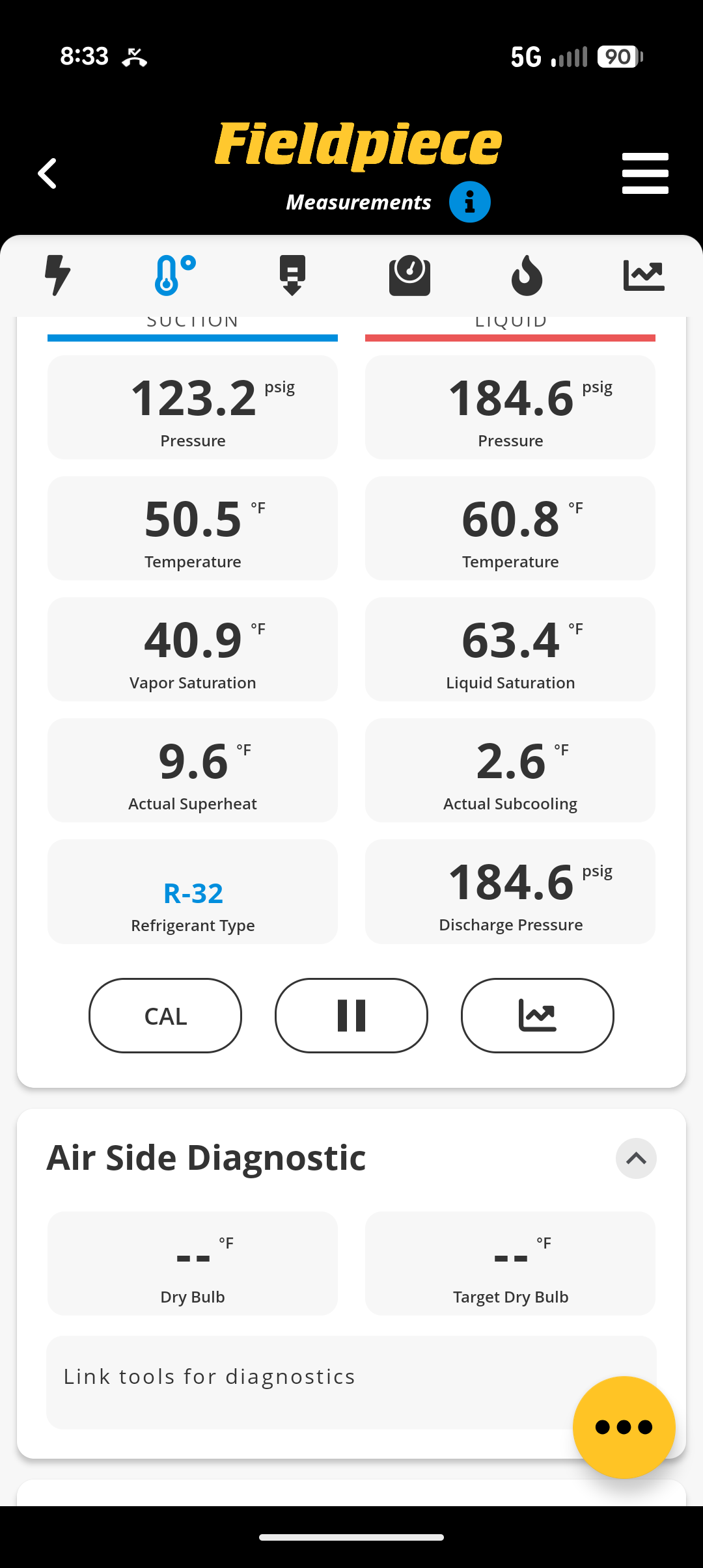Image resolution: width=703 pixels, height=1568 pixels.
Task: Change the R-32 refrigerant type
Action: click(193, 893)
